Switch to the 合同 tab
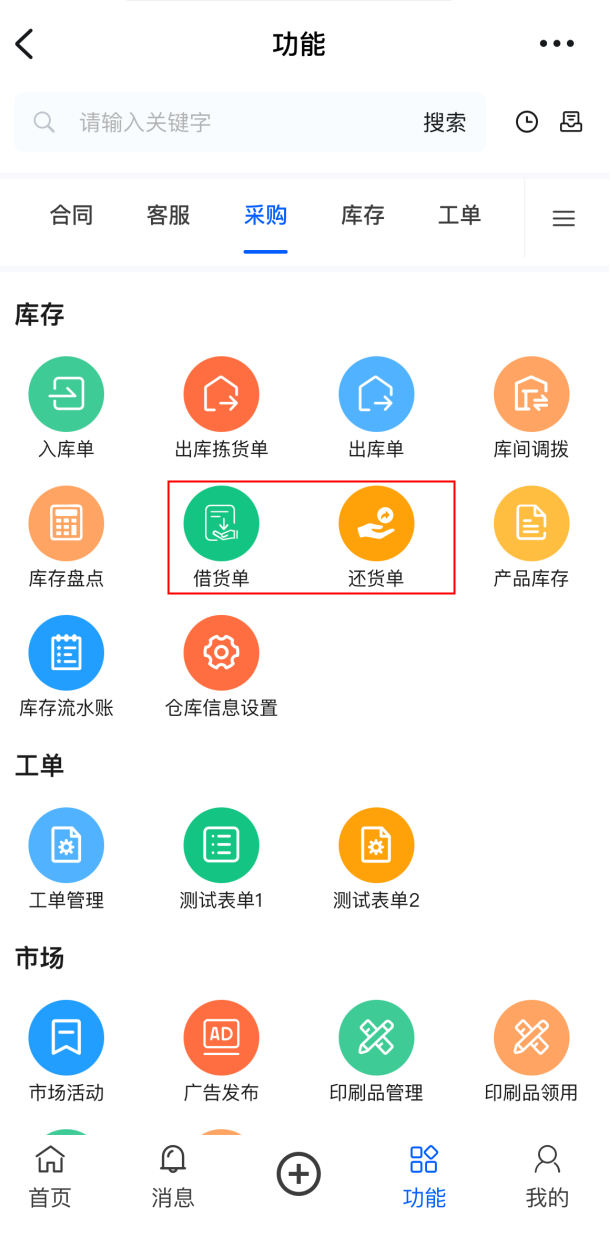Image resolution: width=613 pixels, height=1245 pixels. click(72, 215)
